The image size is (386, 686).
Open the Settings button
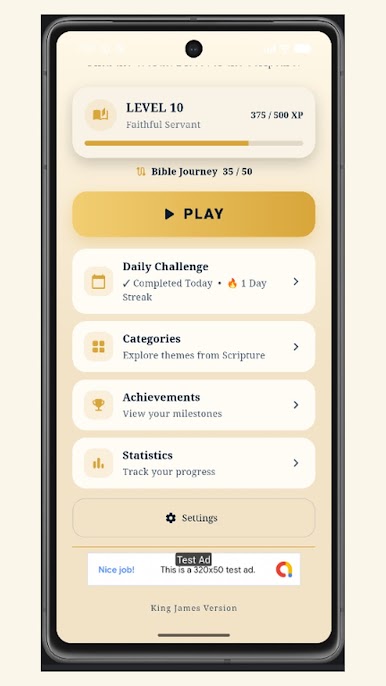[193, 518]
